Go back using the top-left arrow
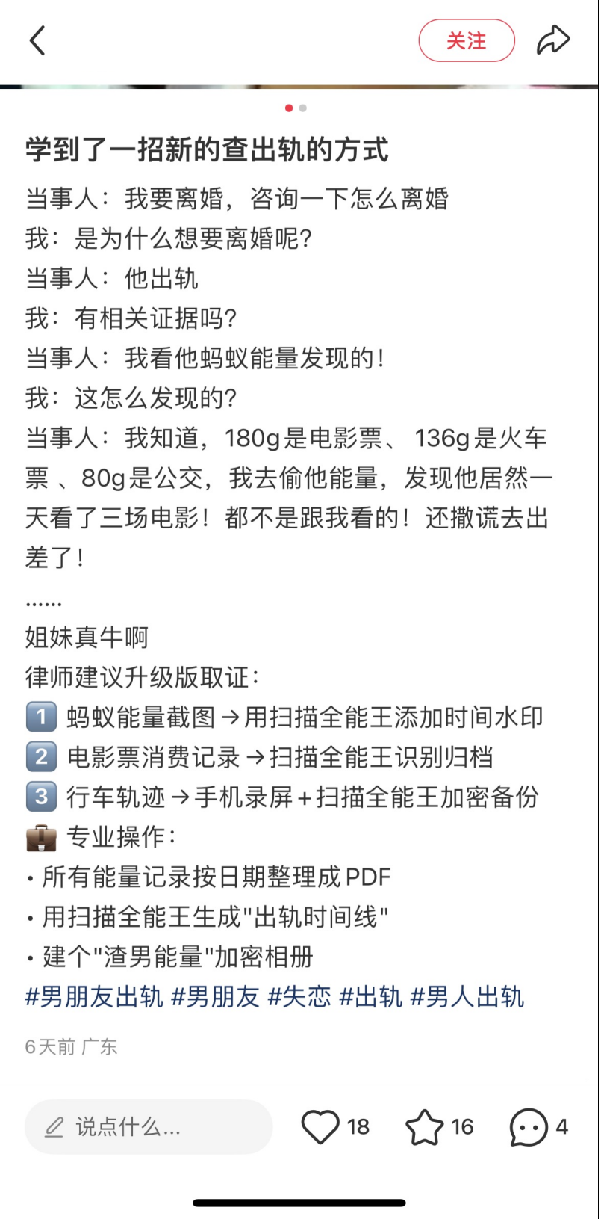The height and width of the screenshot is (1219, 599). [38, 41]
